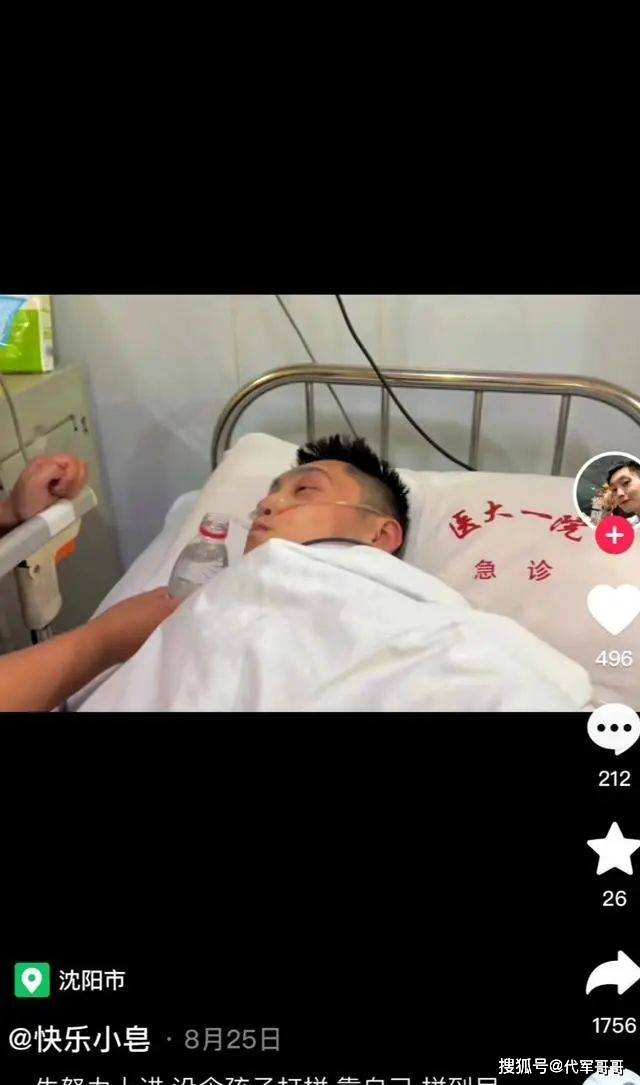Open the 沈阳市 location tag
The width and height of the screenshot is (640, 1085).
click(70, 980)
